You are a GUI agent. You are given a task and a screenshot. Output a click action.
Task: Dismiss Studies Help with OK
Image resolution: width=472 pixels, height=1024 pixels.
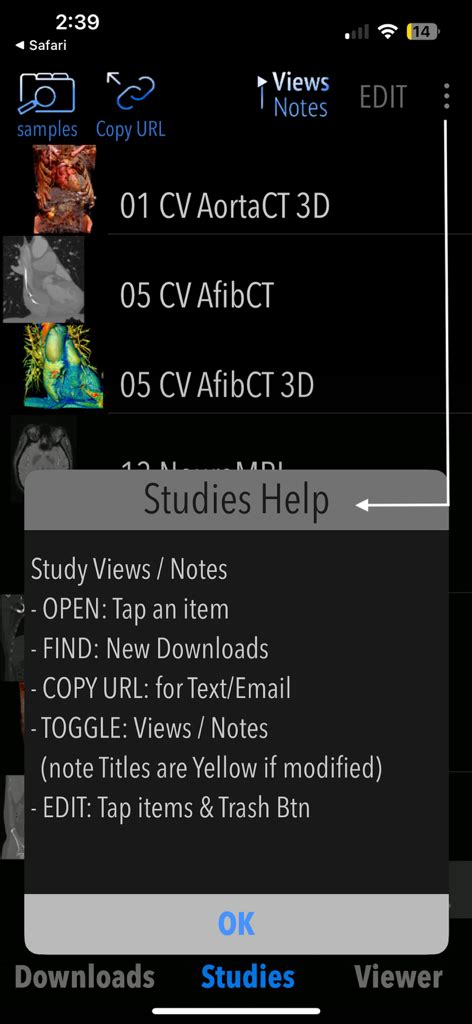pyautogui.click(x=236, y=923)
